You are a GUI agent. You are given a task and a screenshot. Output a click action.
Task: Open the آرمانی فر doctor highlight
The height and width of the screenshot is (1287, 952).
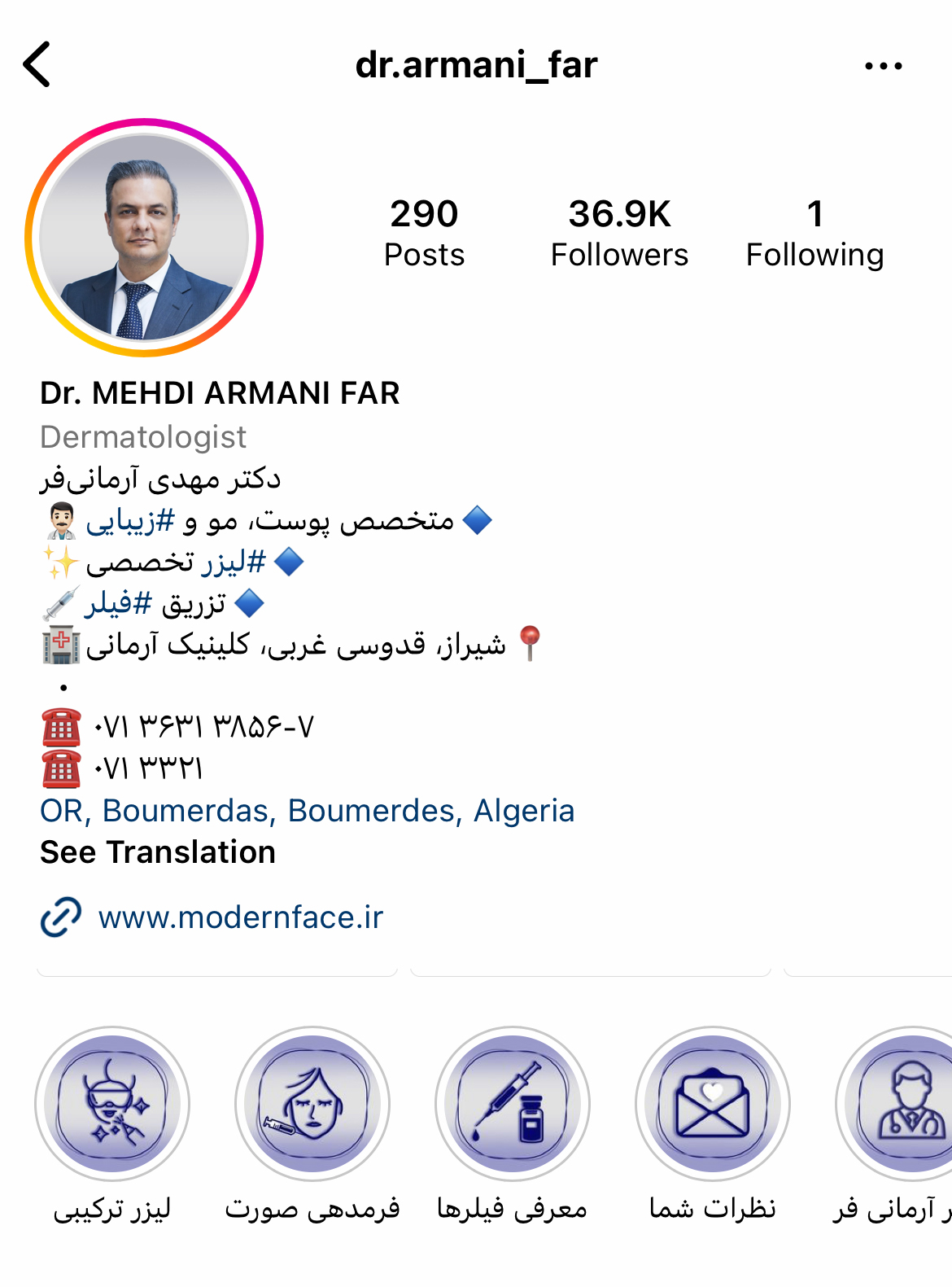[x=903, y=1104]
